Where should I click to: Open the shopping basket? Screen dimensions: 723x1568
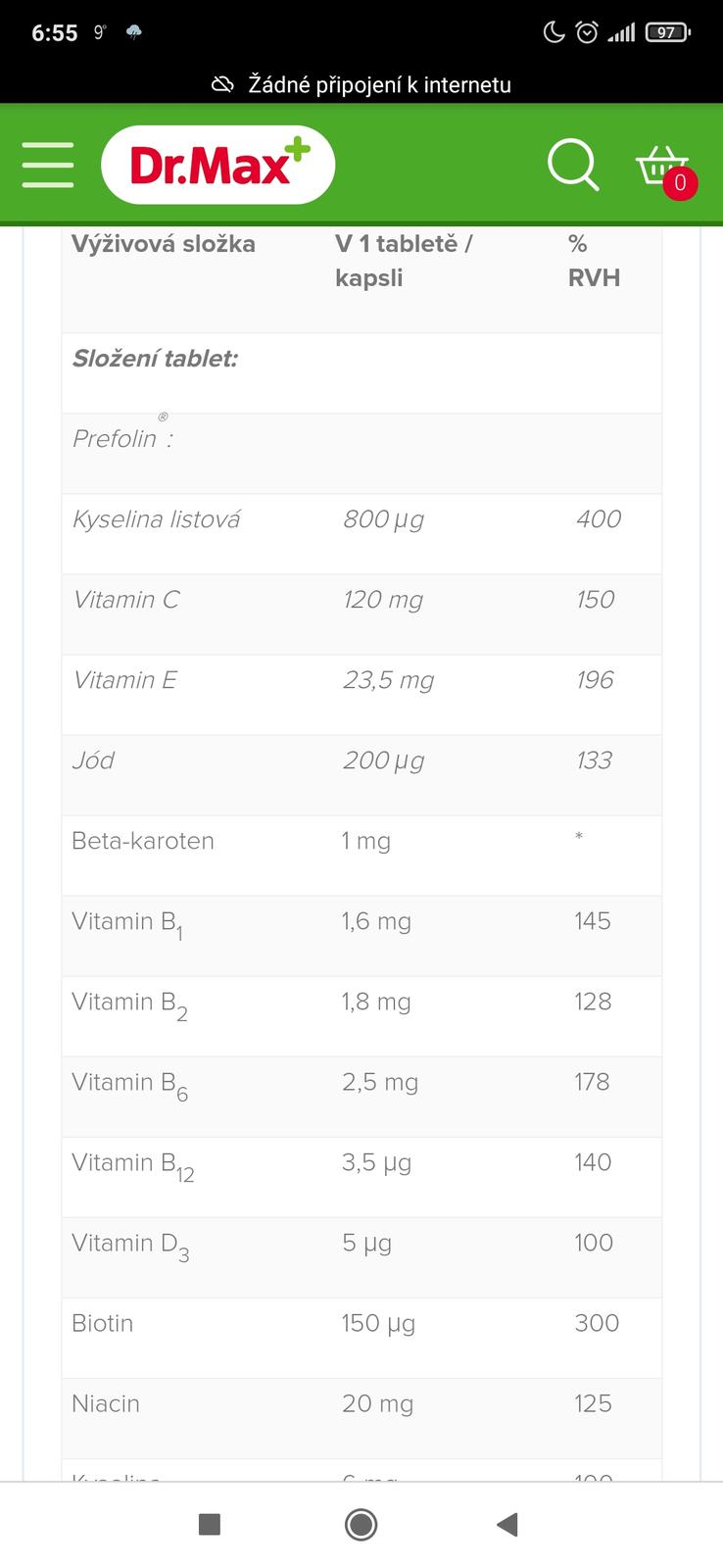(x=663, y=167)
